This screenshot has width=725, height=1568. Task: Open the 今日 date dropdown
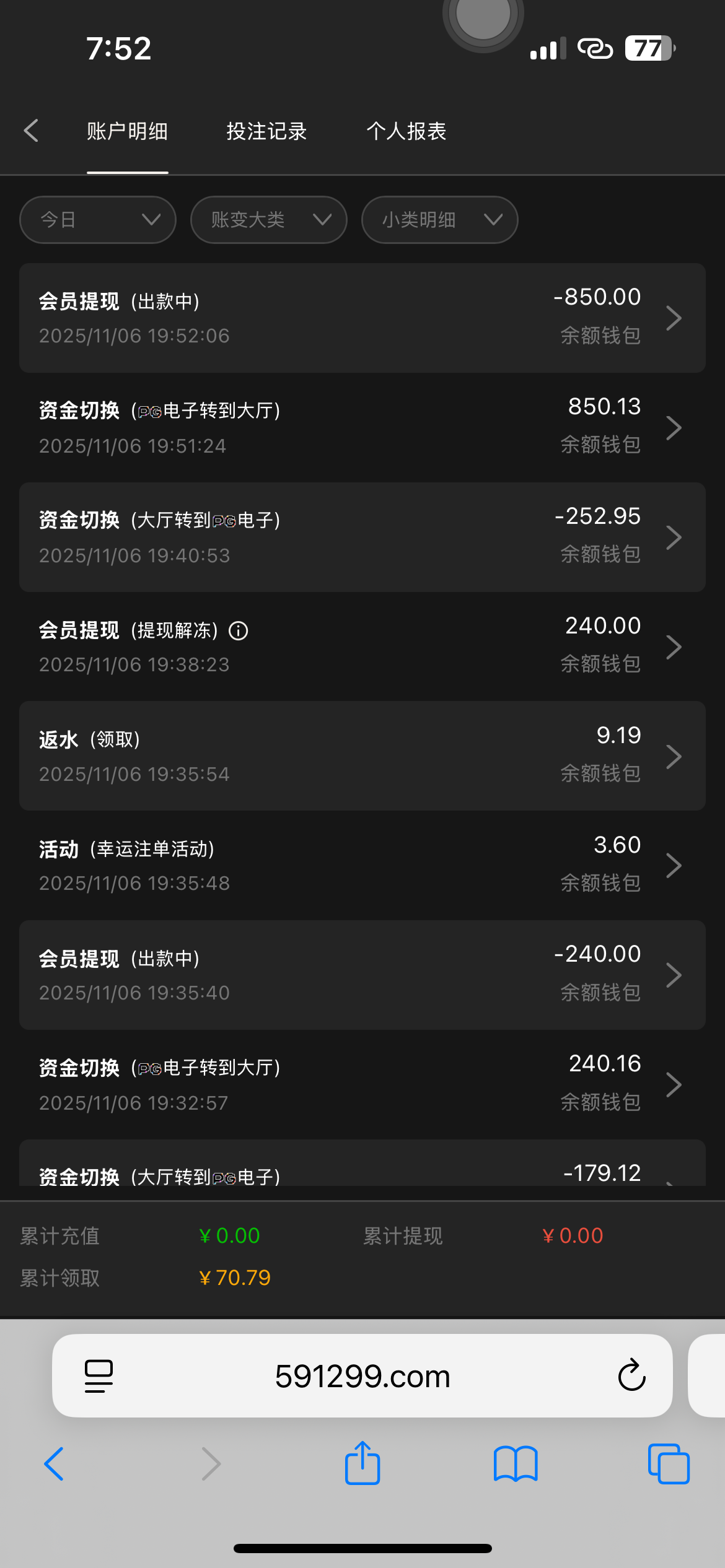(98, 220)
